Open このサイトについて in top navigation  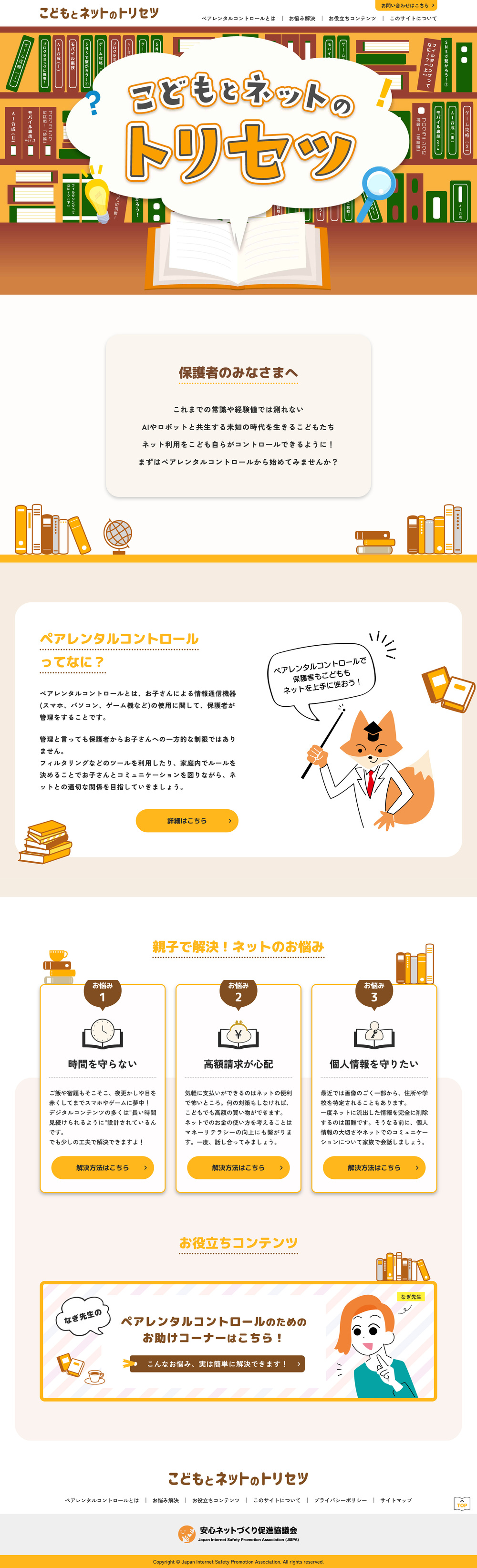point(413,18)
